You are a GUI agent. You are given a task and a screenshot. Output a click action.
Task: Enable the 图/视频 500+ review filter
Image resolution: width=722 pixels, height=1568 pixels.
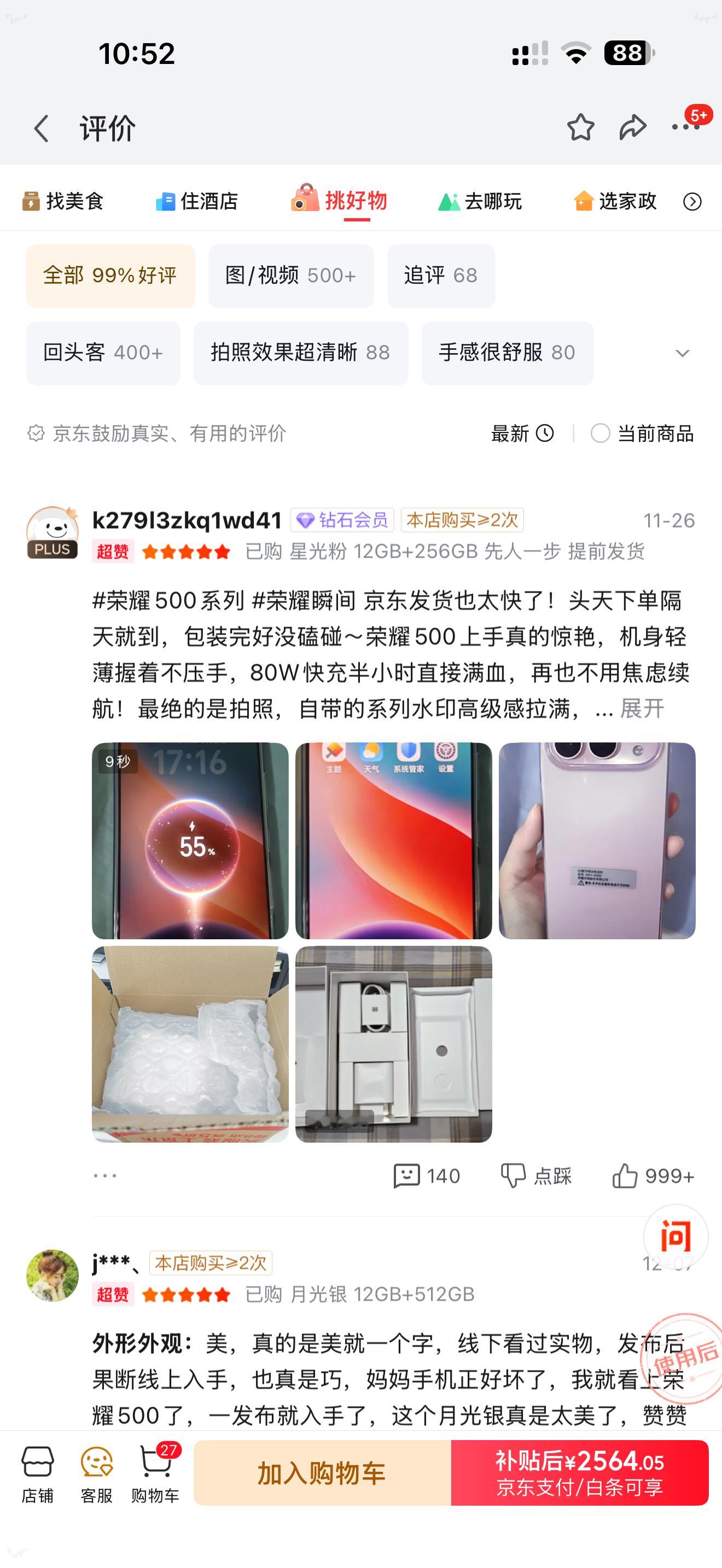click(291, 276)
